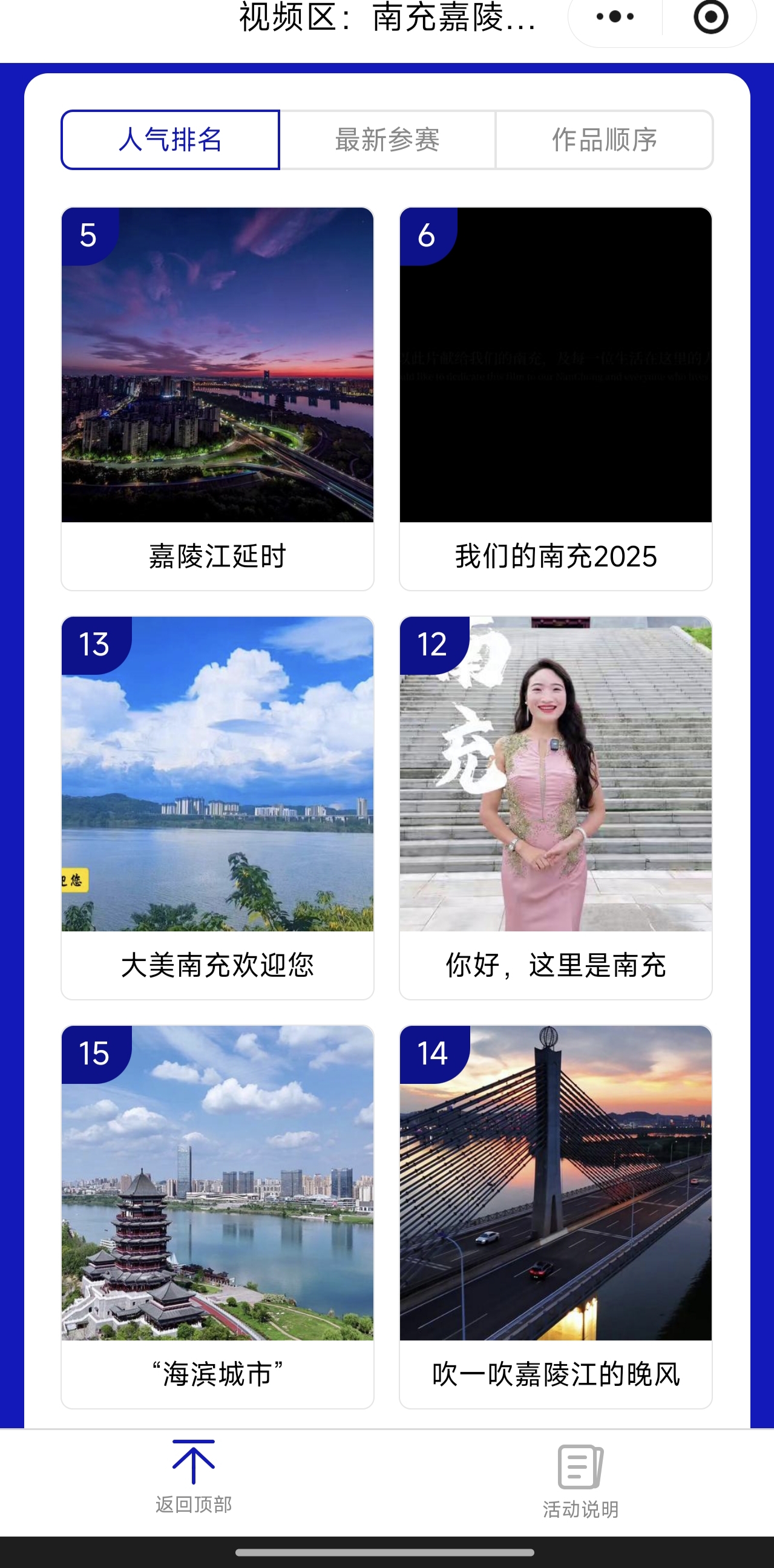
Task: Open 你好，这里是南充 video
Action: (556, 807)
